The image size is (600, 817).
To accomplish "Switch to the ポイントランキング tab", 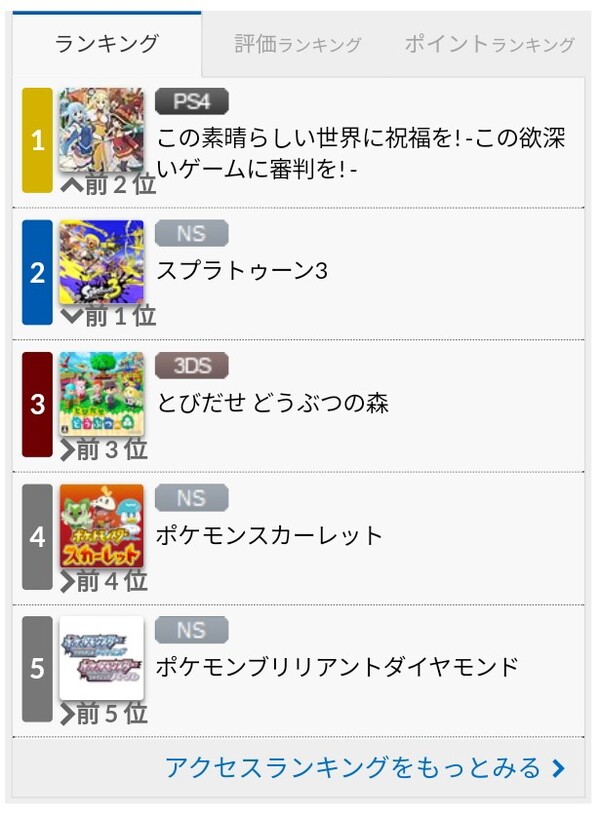I will pyautogui.click(x=489, y=45).
